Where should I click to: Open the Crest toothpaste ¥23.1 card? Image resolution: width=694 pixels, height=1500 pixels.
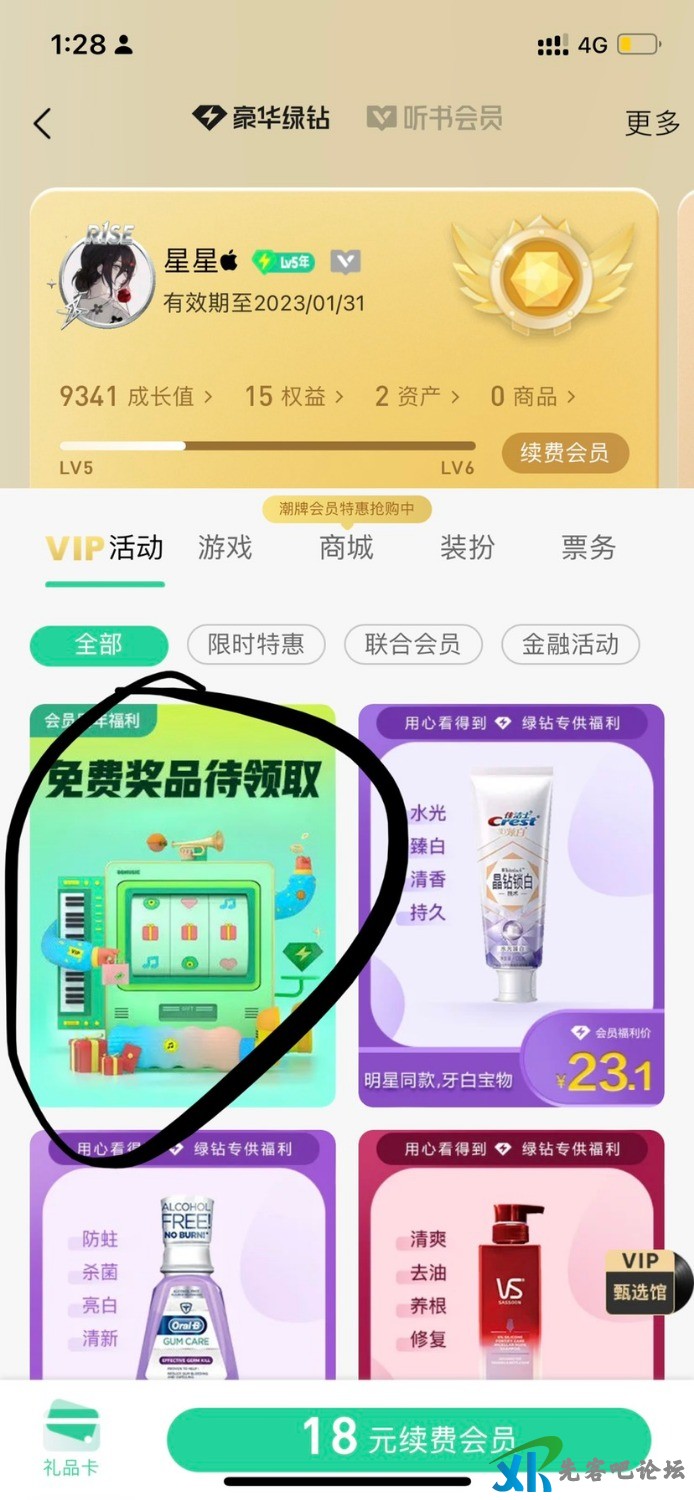point(511,905)
